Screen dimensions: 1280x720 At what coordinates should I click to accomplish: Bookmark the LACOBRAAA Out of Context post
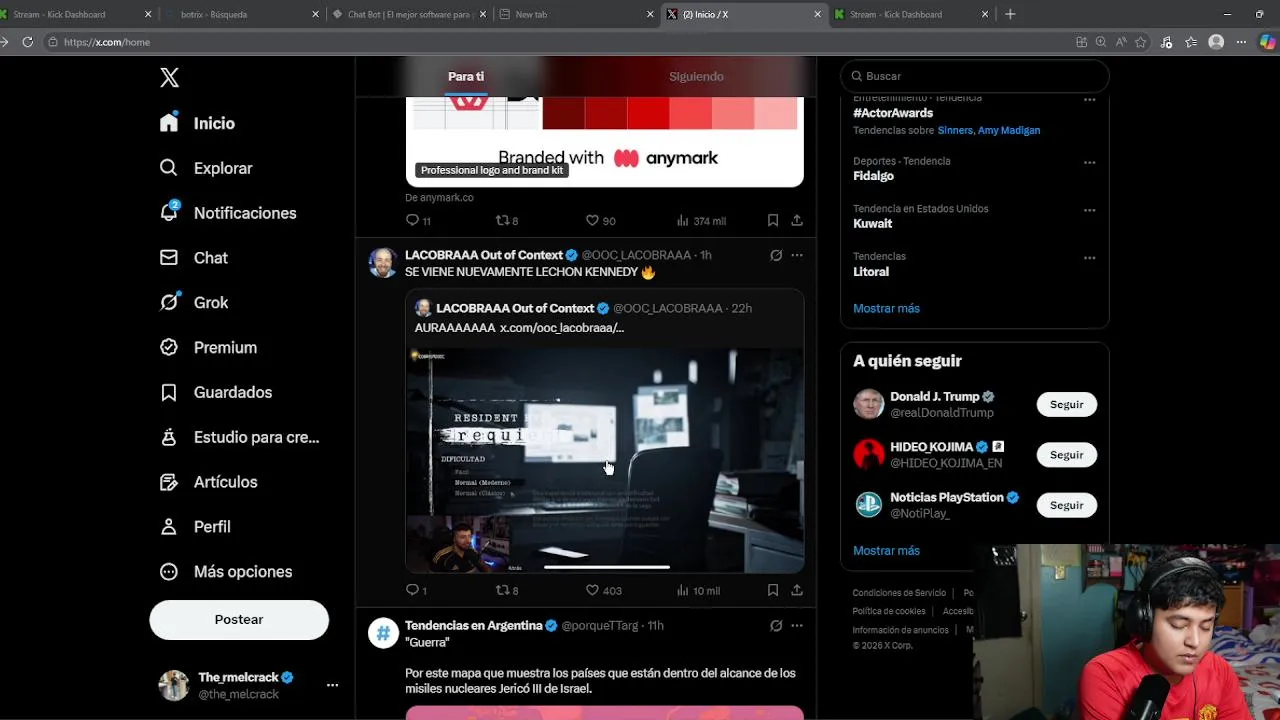(x=773, y=590)
